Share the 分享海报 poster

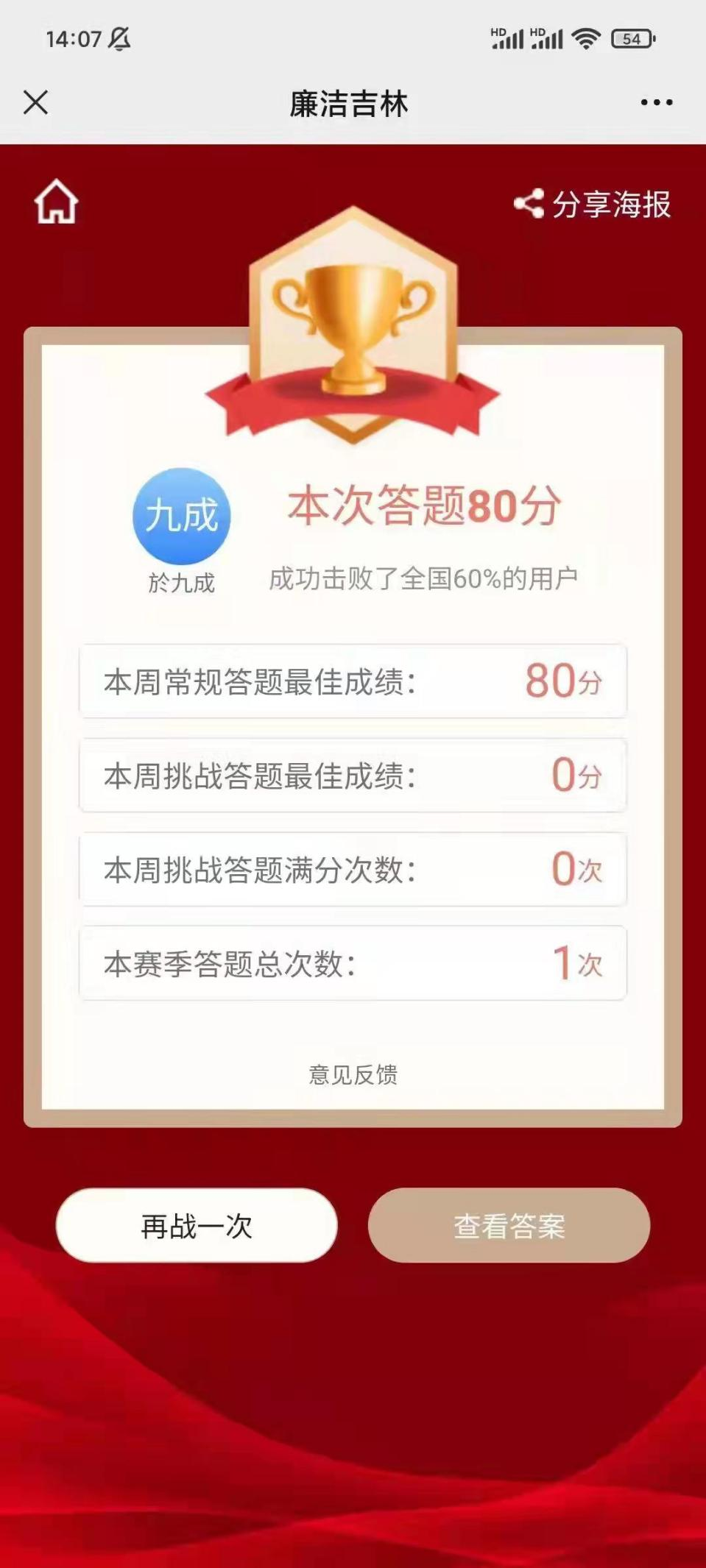point(593,204)
